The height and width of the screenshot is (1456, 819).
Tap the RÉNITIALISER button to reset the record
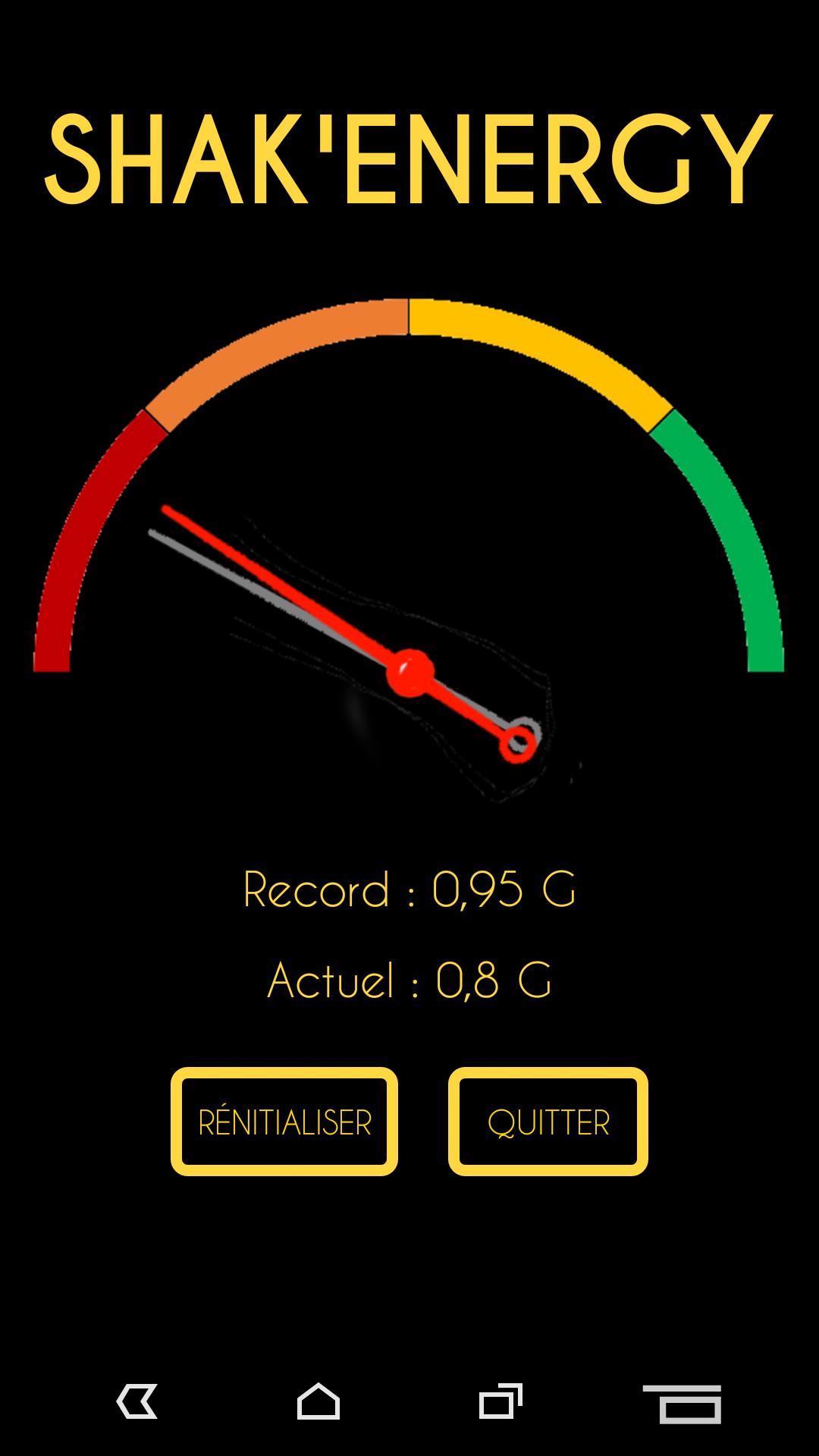pos(284,1122)
